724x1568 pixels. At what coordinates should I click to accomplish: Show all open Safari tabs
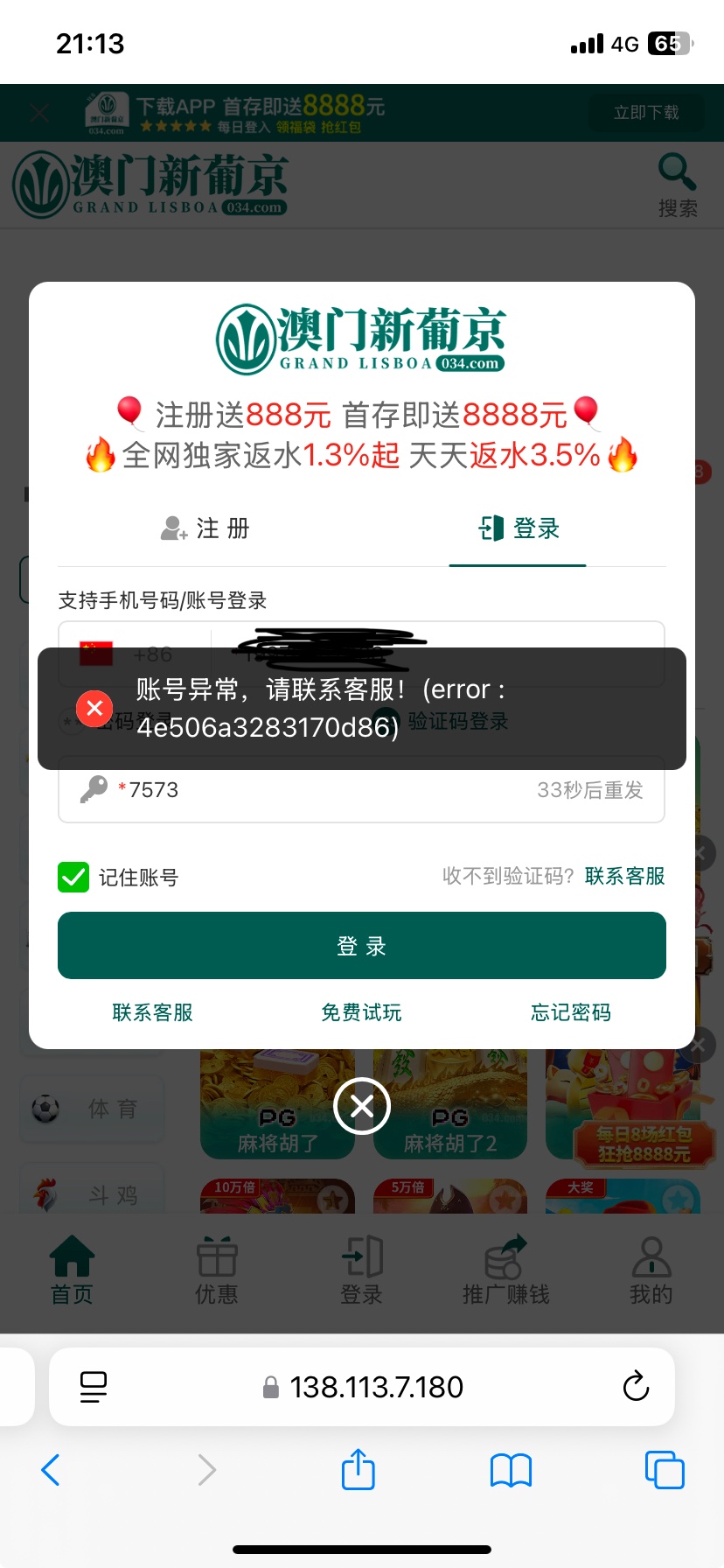pos(665,1470)
